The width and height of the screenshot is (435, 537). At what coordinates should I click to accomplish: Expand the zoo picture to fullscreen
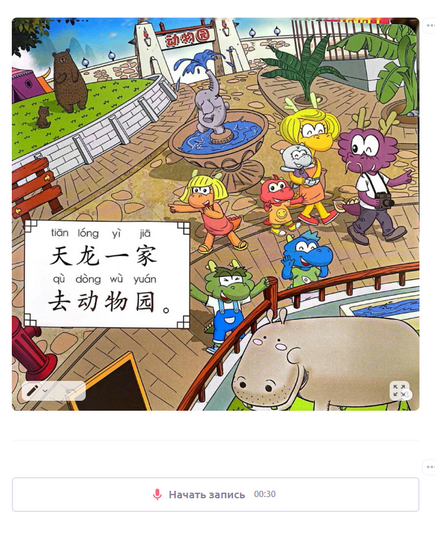coord(399,391)
